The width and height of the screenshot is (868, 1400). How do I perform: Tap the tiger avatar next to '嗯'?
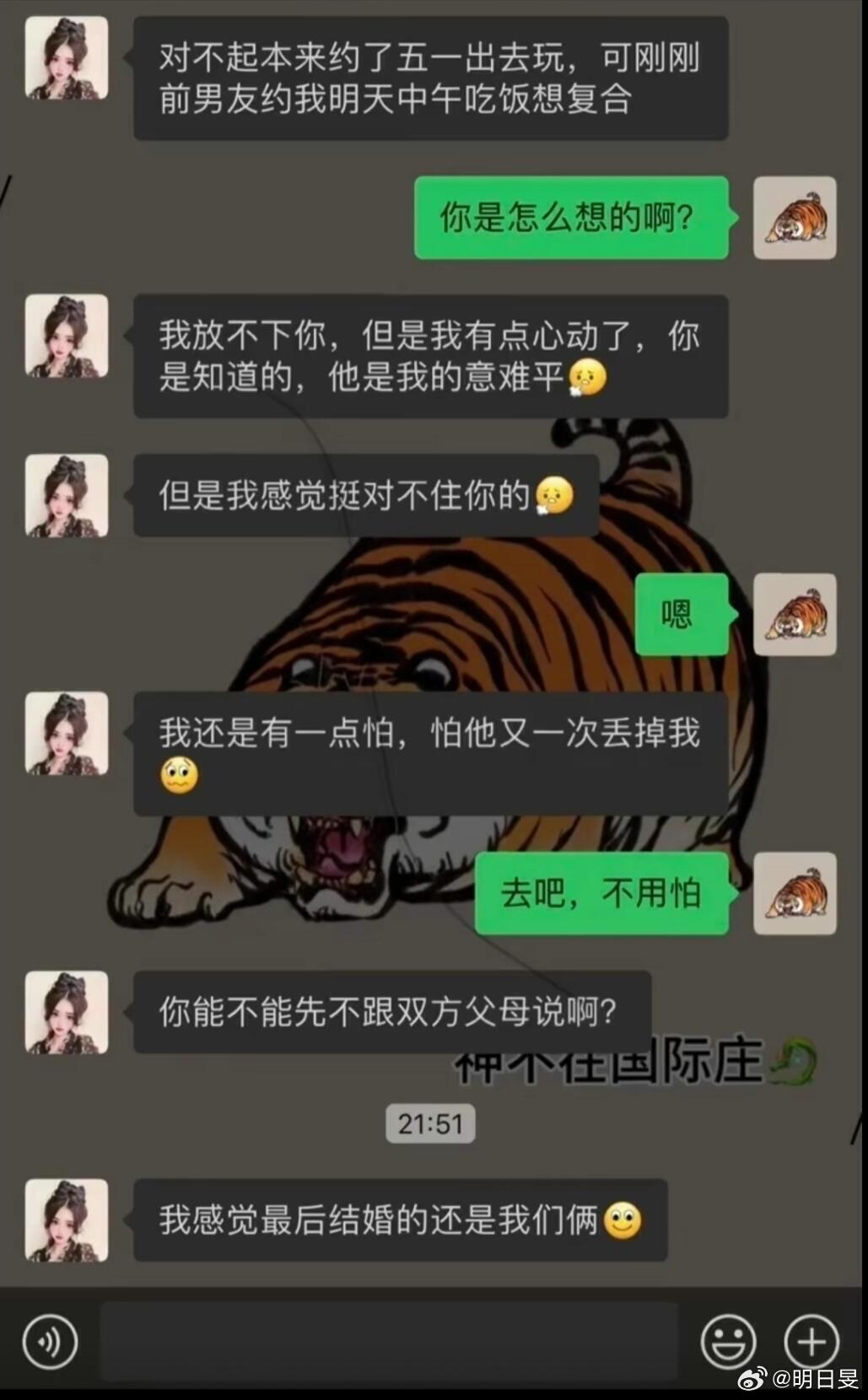794,614
